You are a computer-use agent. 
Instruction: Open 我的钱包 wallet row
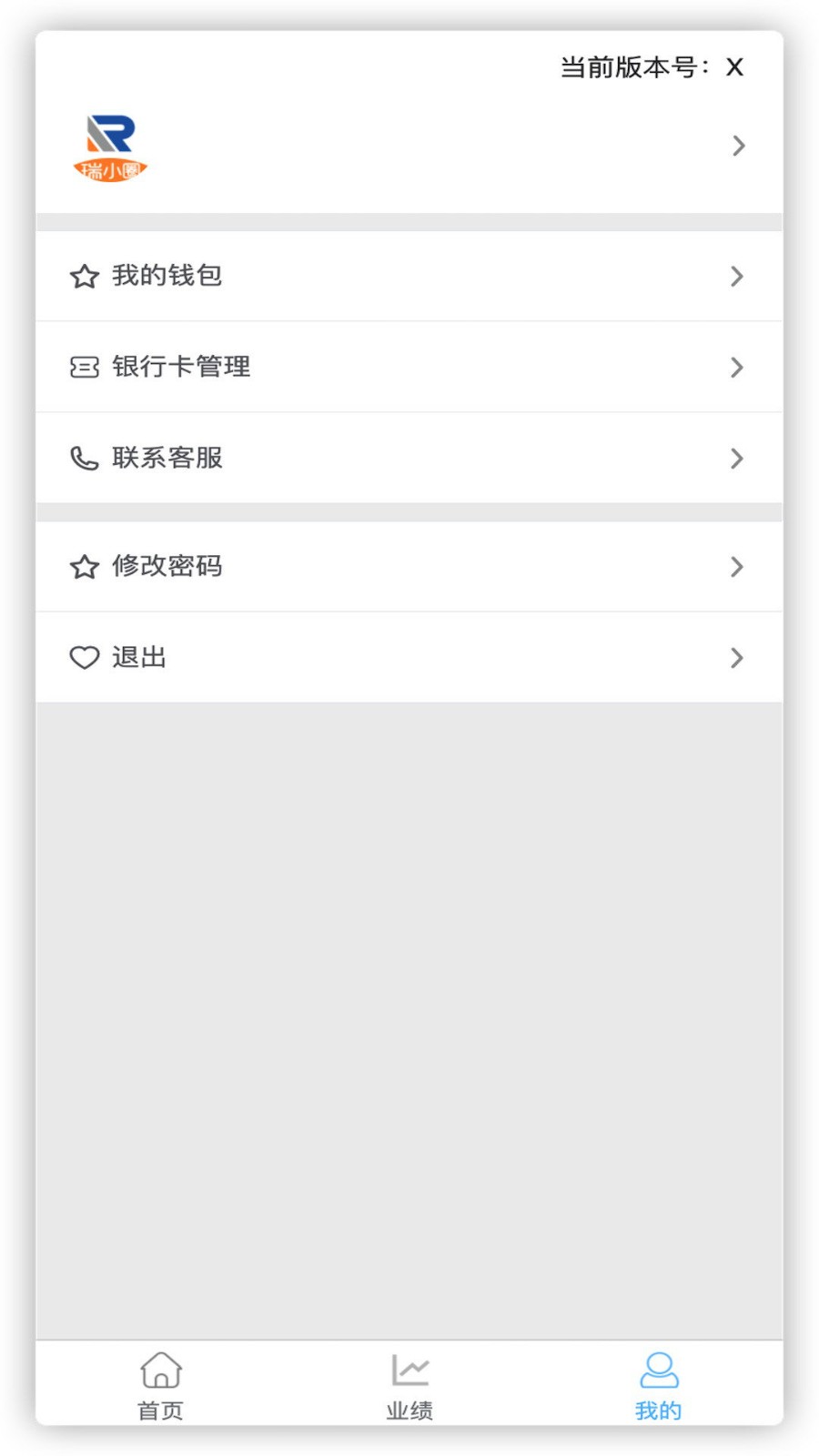[409, 276]
